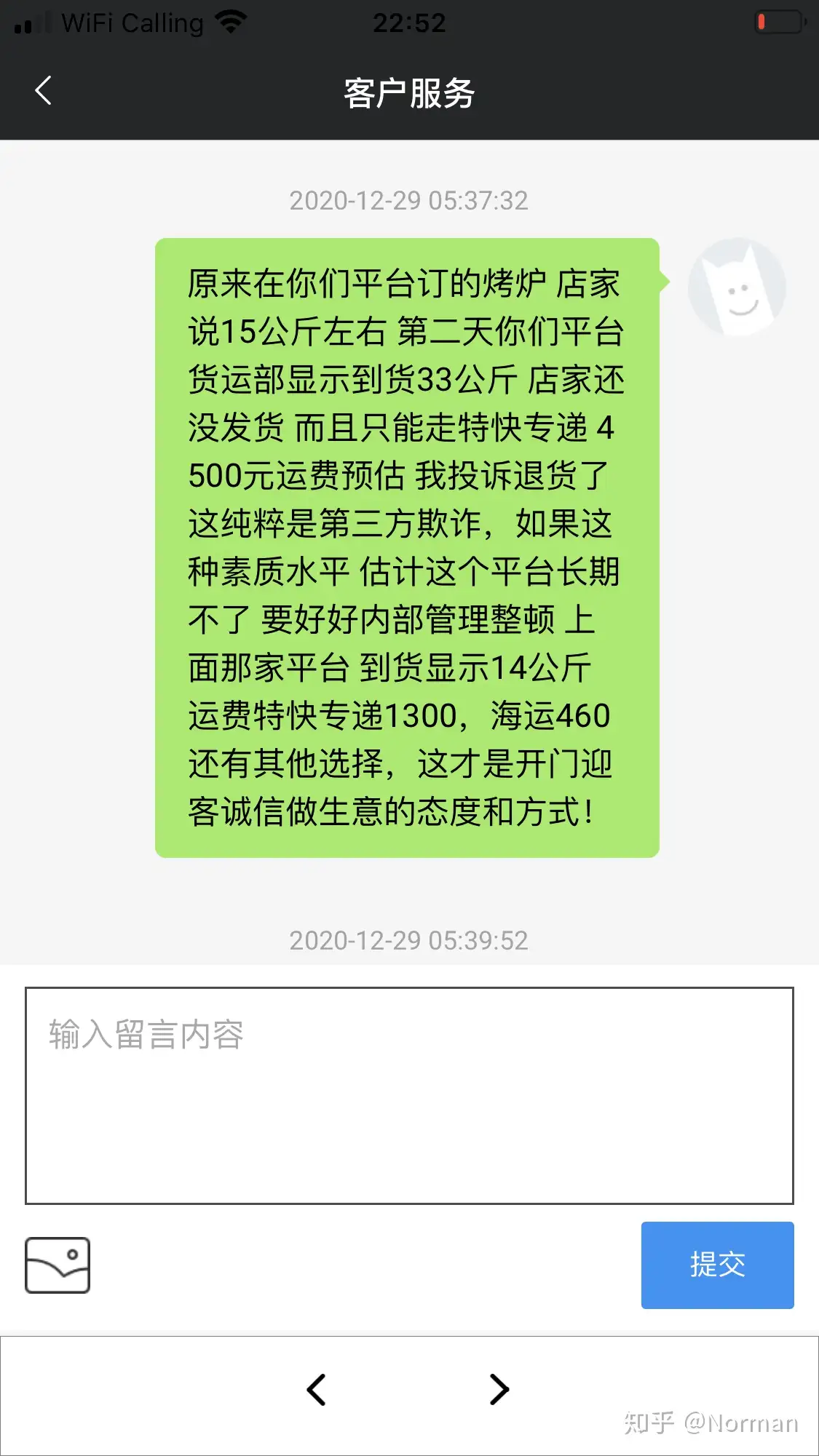
Task: Focus the 输入留言内容 message field
Action: 409,1095
